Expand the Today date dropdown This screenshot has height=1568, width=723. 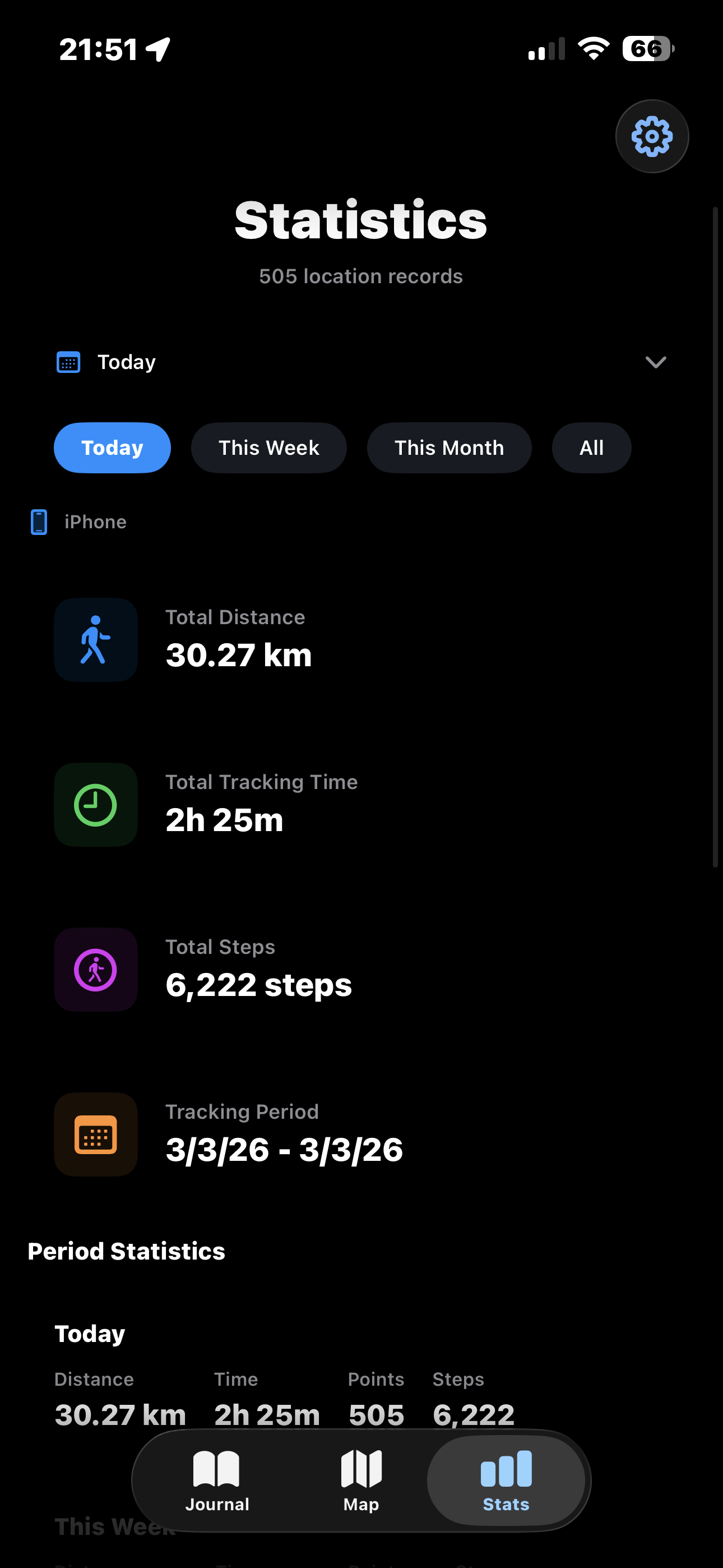(x=361, y=362)
